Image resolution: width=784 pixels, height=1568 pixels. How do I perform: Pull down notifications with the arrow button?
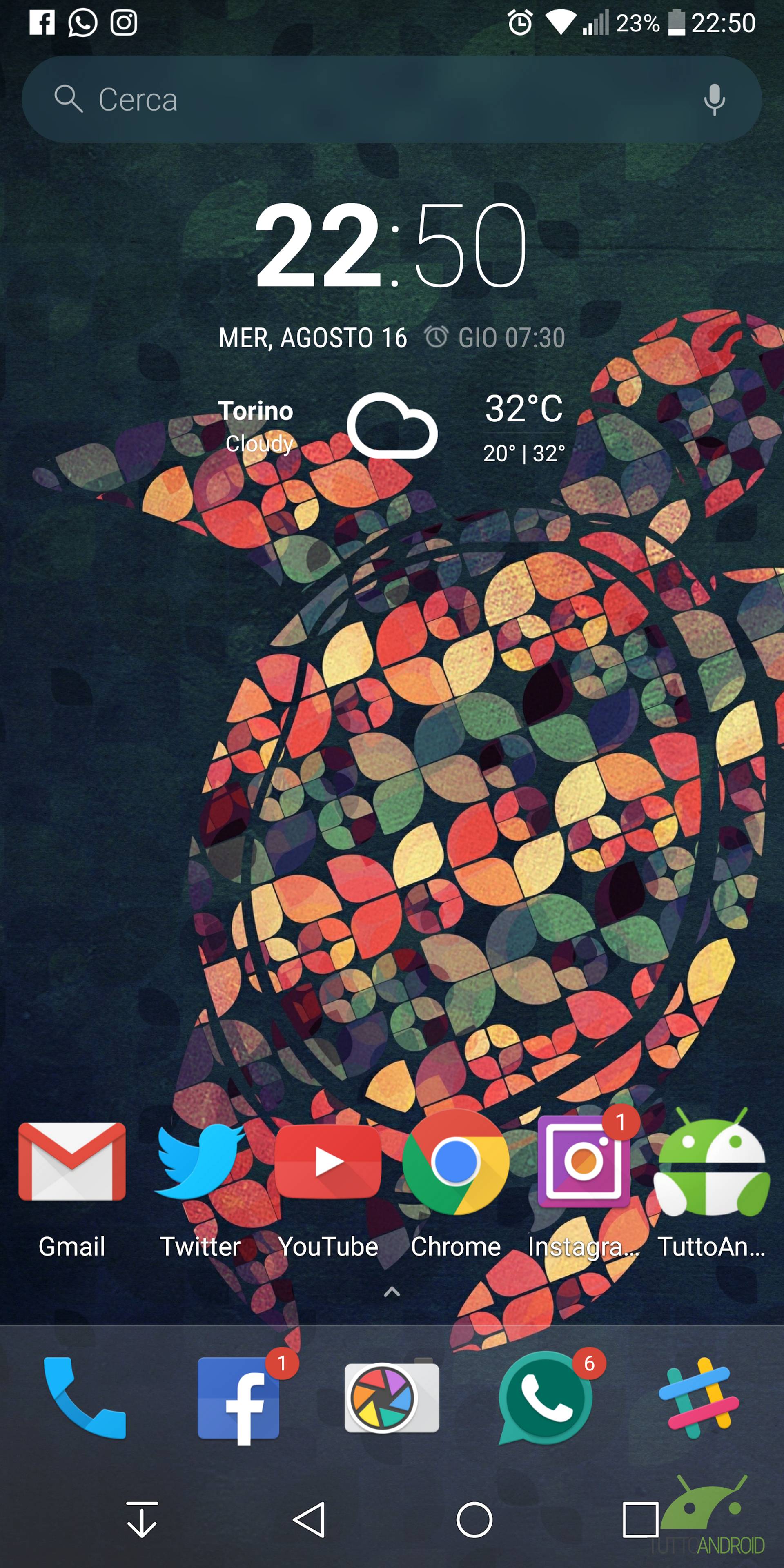point(143,1520)
